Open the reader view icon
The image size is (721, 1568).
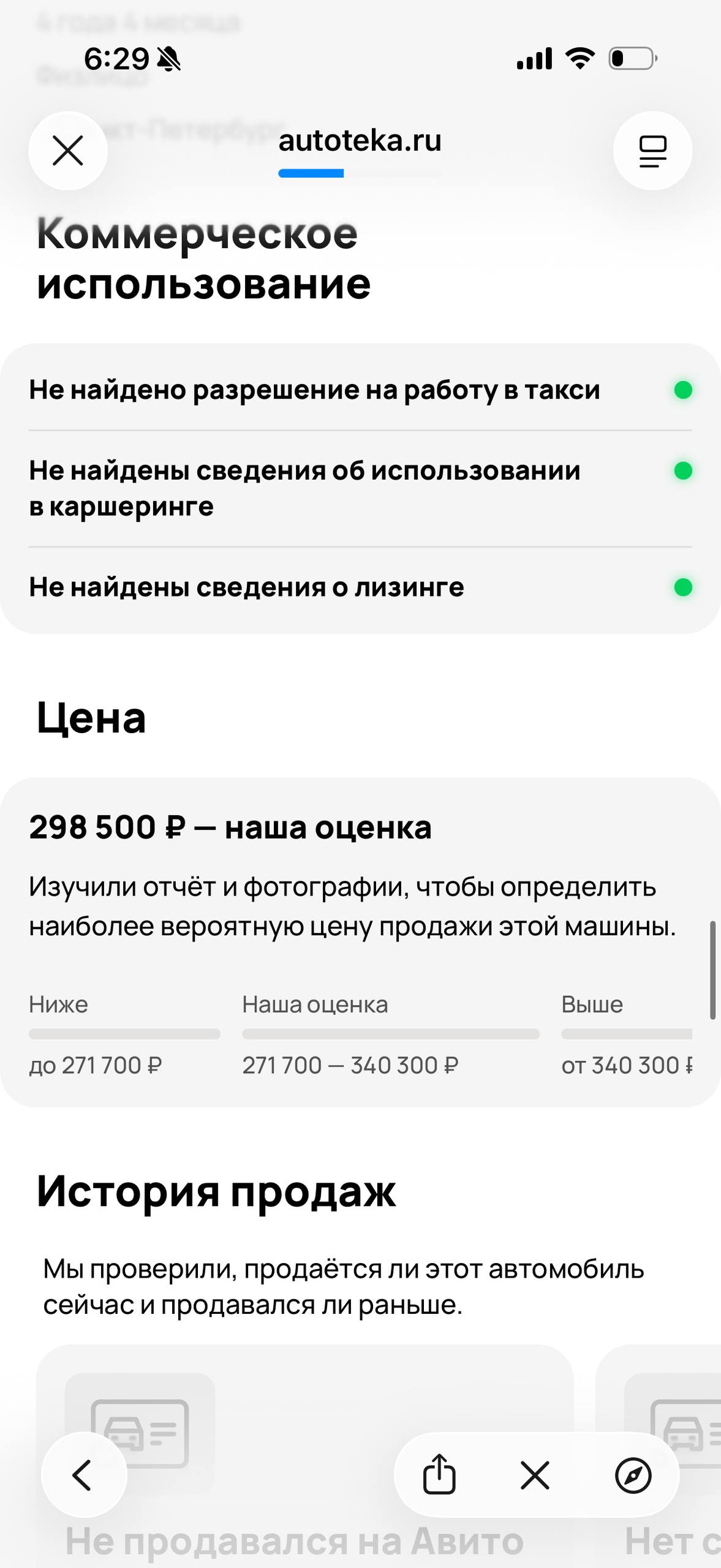coord(652,151)
